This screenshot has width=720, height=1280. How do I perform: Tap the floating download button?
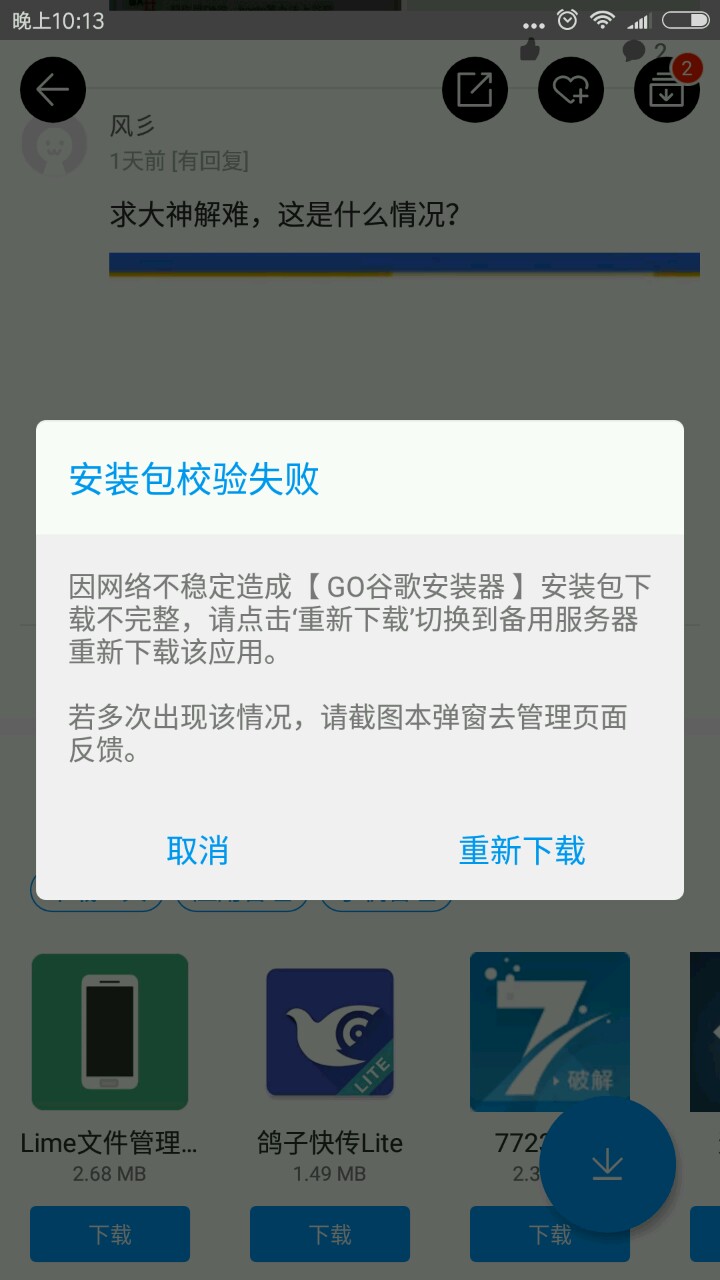(x=608, y=1165)
